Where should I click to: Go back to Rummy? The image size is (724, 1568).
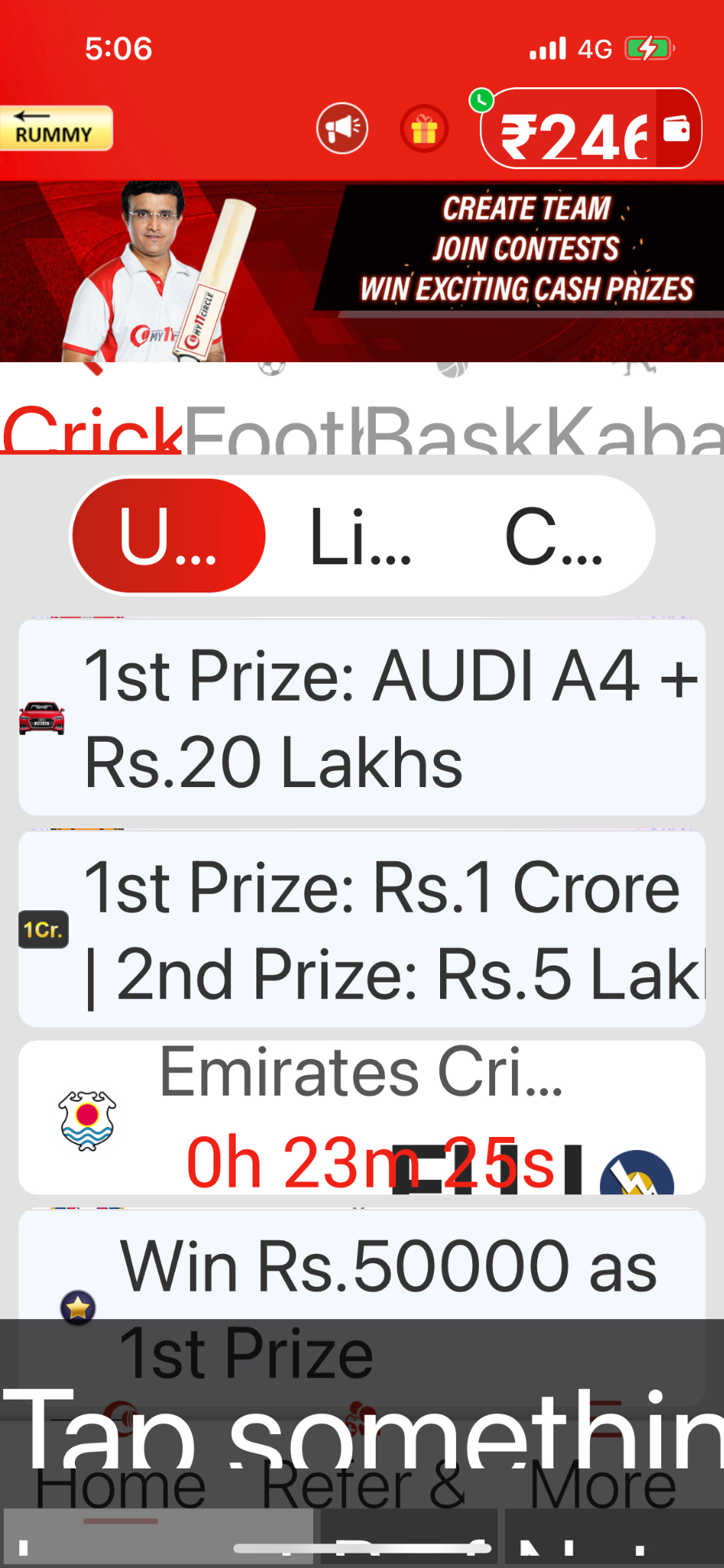[56, 128]
